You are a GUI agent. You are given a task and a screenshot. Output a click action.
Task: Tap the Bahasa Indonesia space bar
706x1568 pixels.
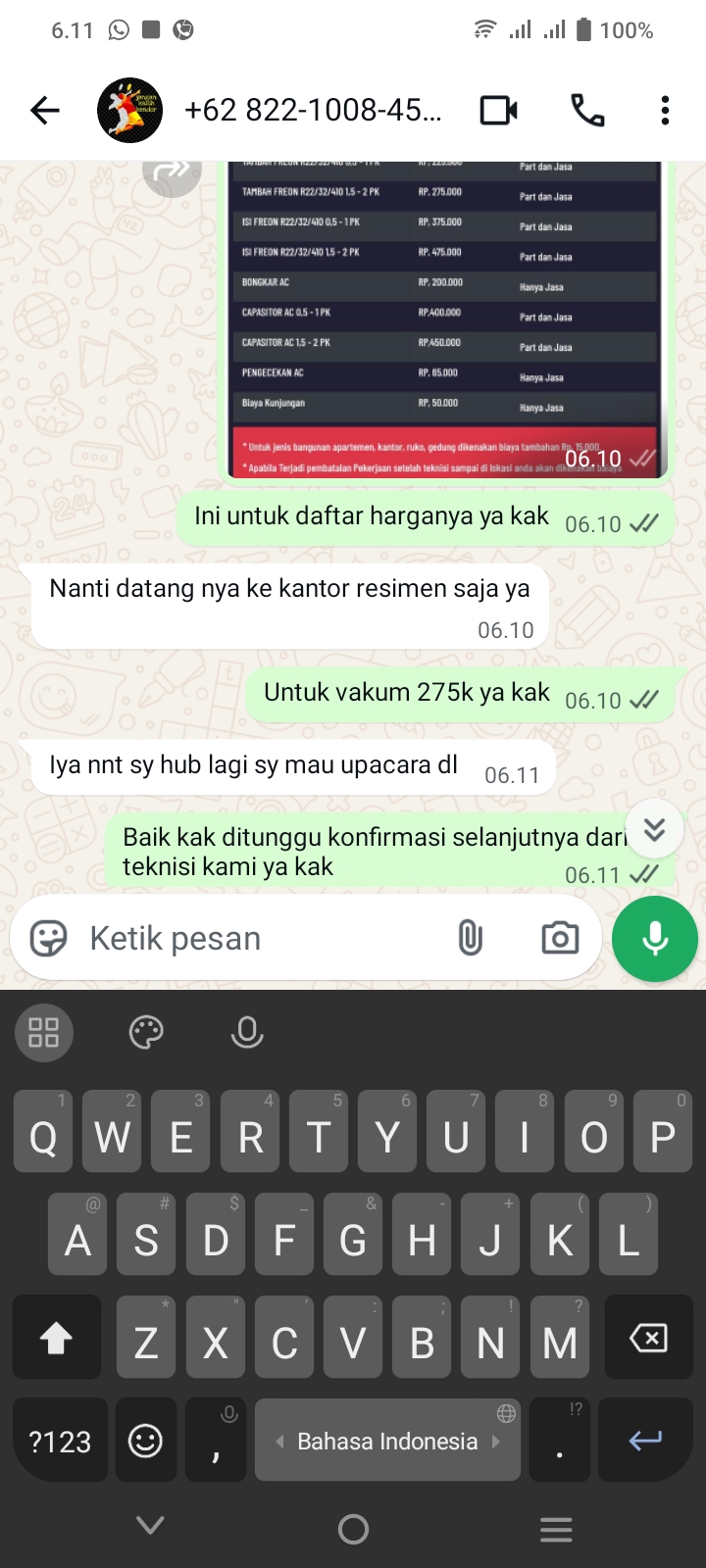coord(387,1441)
